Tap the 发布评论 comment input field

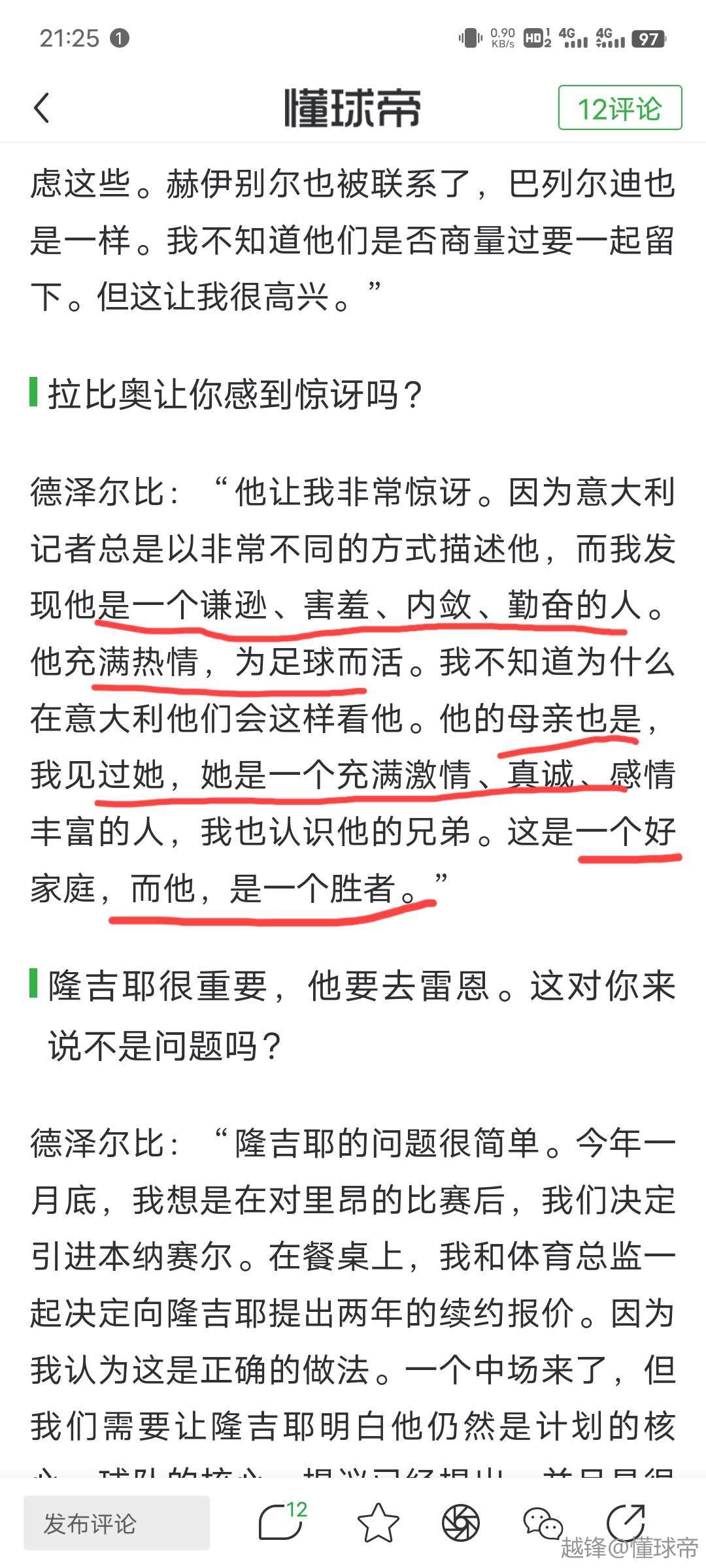116,1524
